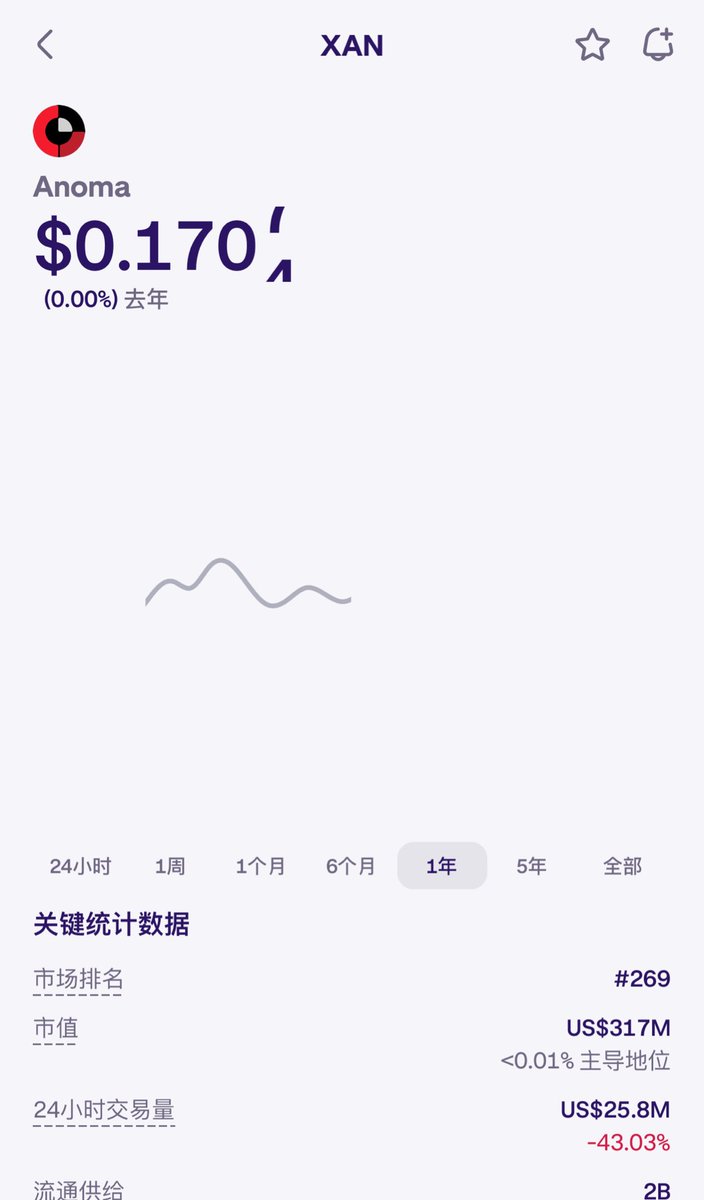Viewport: 704px width, 1200px height.
Task: Explain the 24小时交易量 stat
Action: tap(104, 1110)
